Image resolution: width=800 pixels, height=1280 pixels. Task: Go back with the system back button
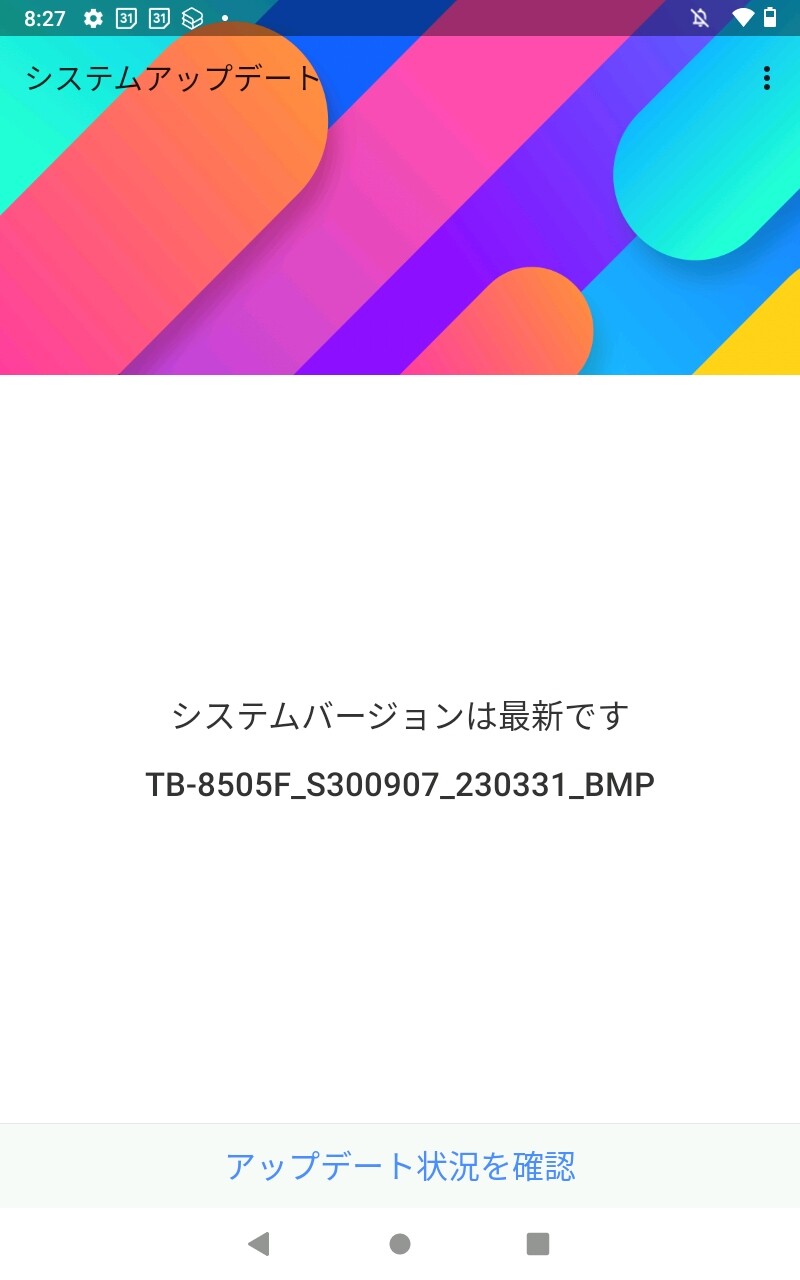259,1244
